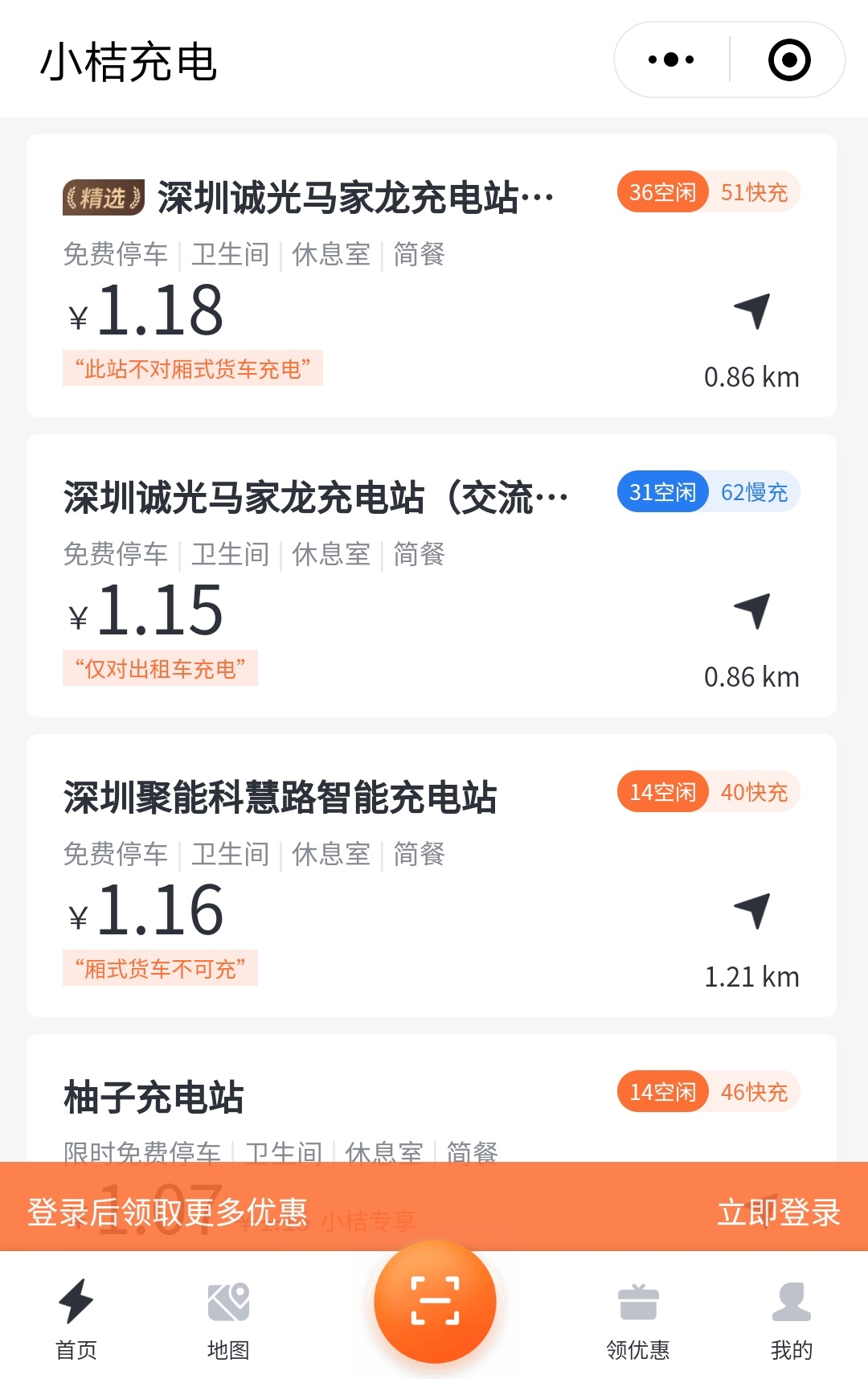
Task: Tap the 31空闲 blue badge on slow-charge station
Action: [661, 492]
